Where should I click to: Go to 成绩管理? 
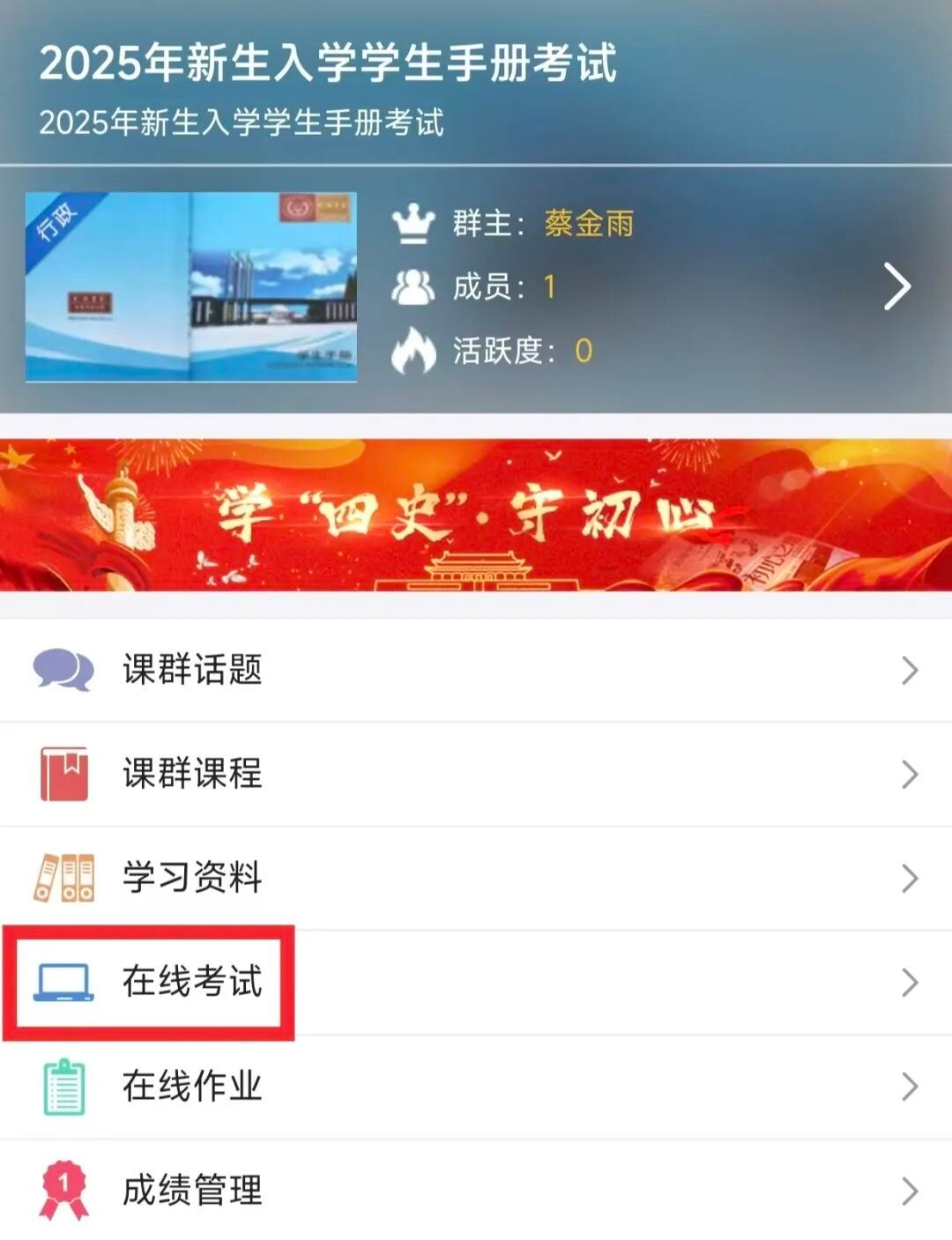pyautogui.click(x=476, y=1190)
